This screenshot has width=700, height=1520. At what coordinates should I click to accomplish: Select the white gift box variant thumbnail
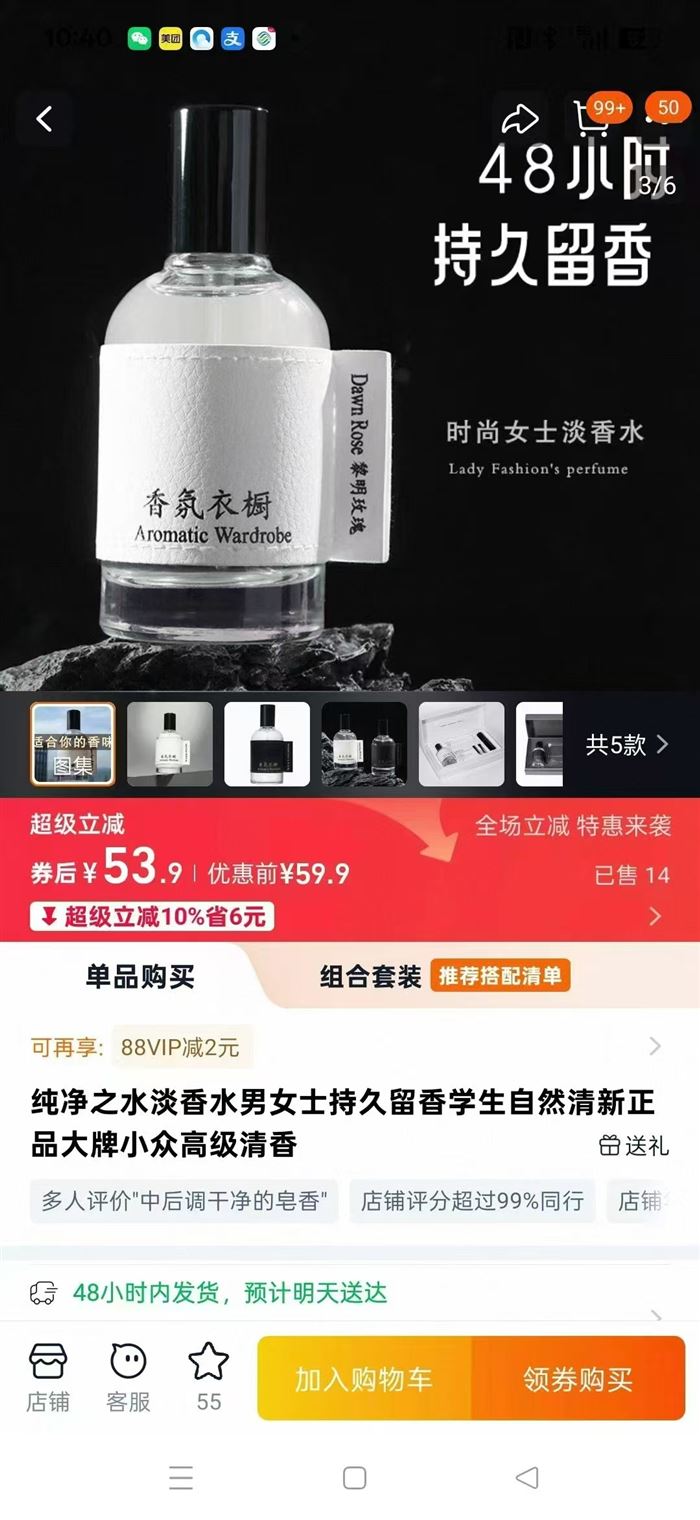(461, 744)
